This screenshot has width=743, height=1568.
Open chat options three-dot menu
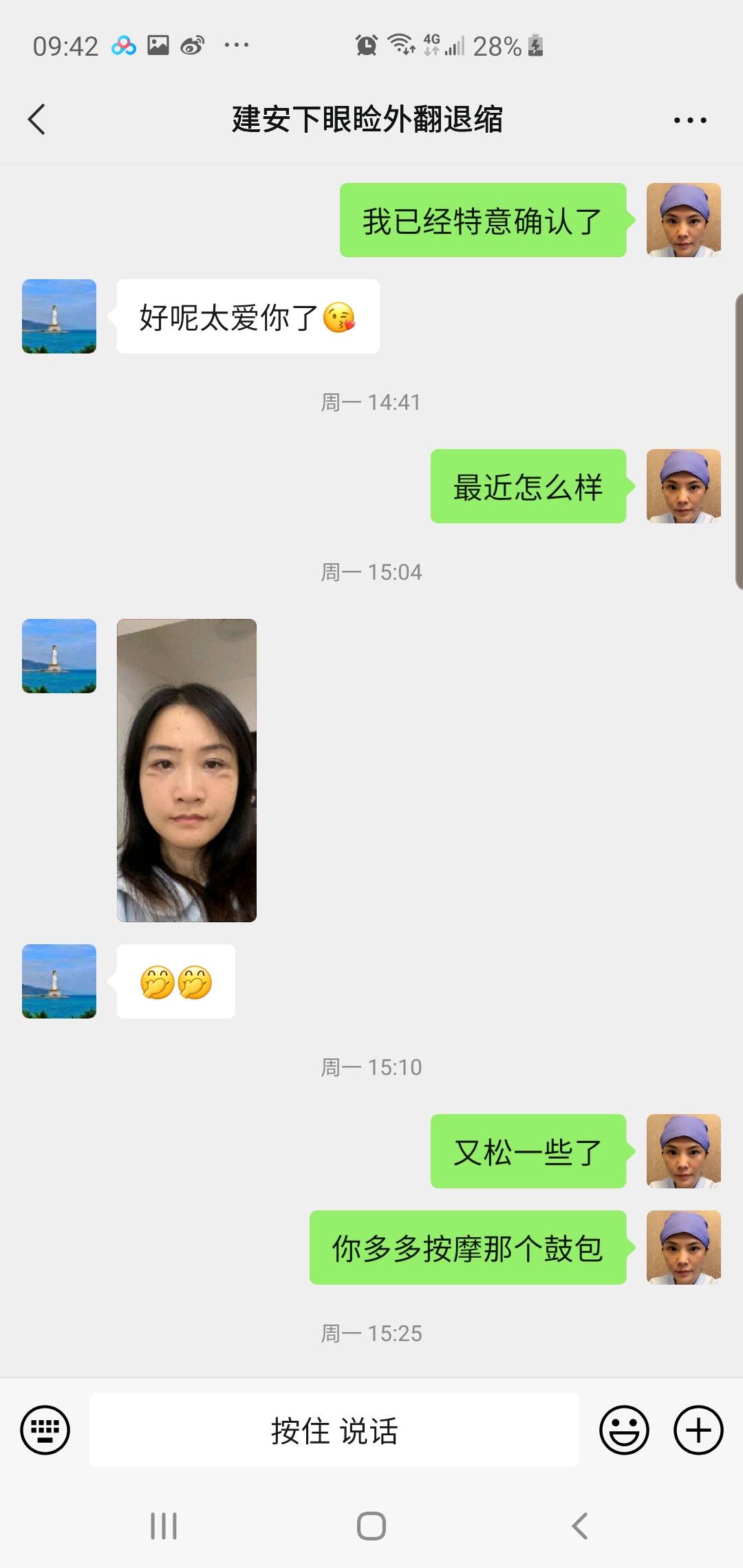point(689,120)
